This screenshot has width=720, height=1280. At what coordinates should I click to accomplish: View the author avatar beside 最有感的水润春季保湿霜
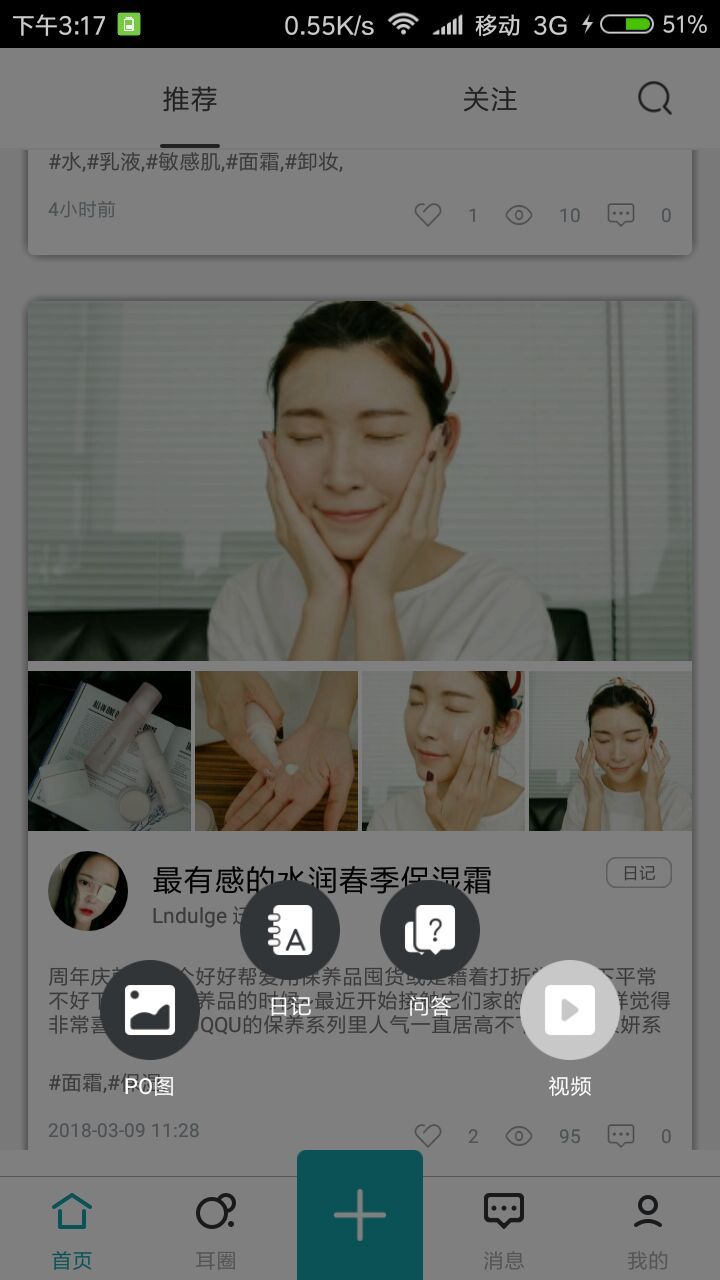pyautogui.click(x=88, y=891)
